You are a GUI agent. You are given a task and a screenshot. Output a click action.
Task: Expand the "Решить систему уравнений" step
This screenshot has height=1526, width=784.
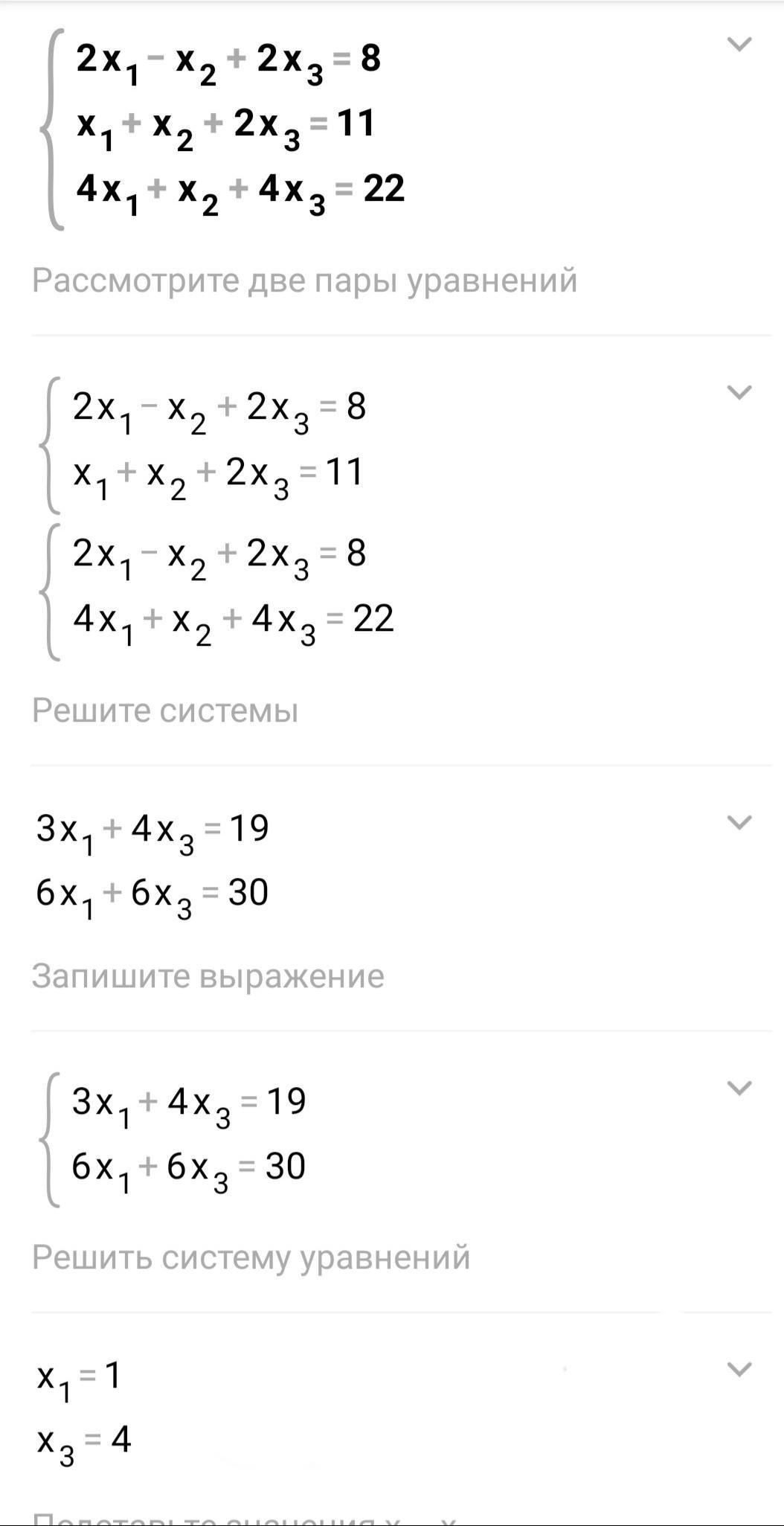coord(739,1088)
